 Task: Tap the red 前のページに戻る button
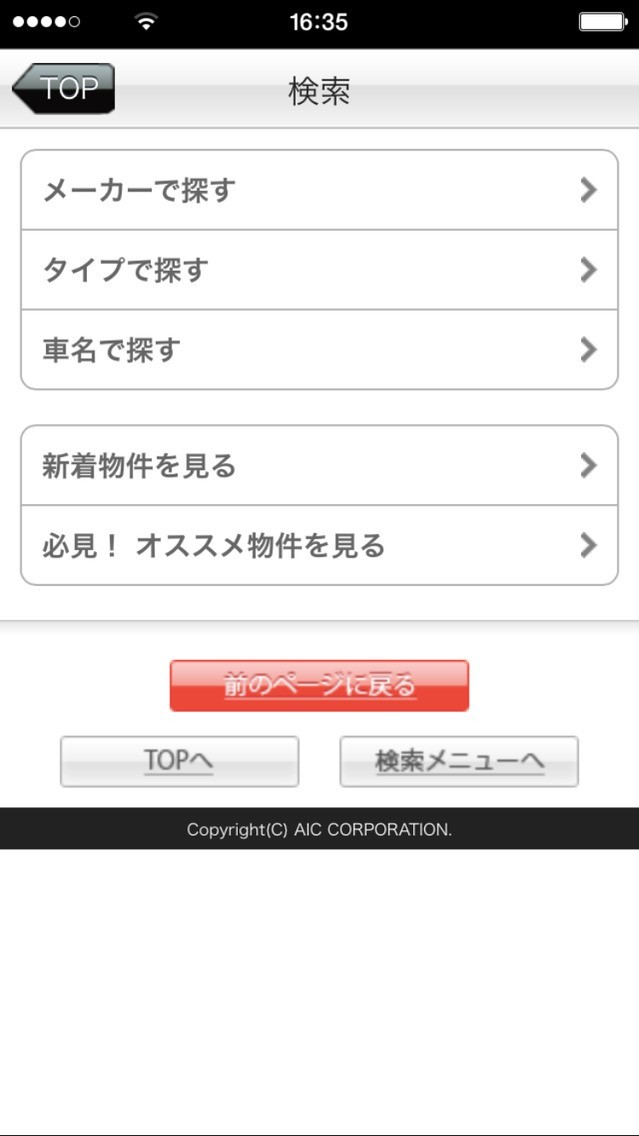(320, 685)
